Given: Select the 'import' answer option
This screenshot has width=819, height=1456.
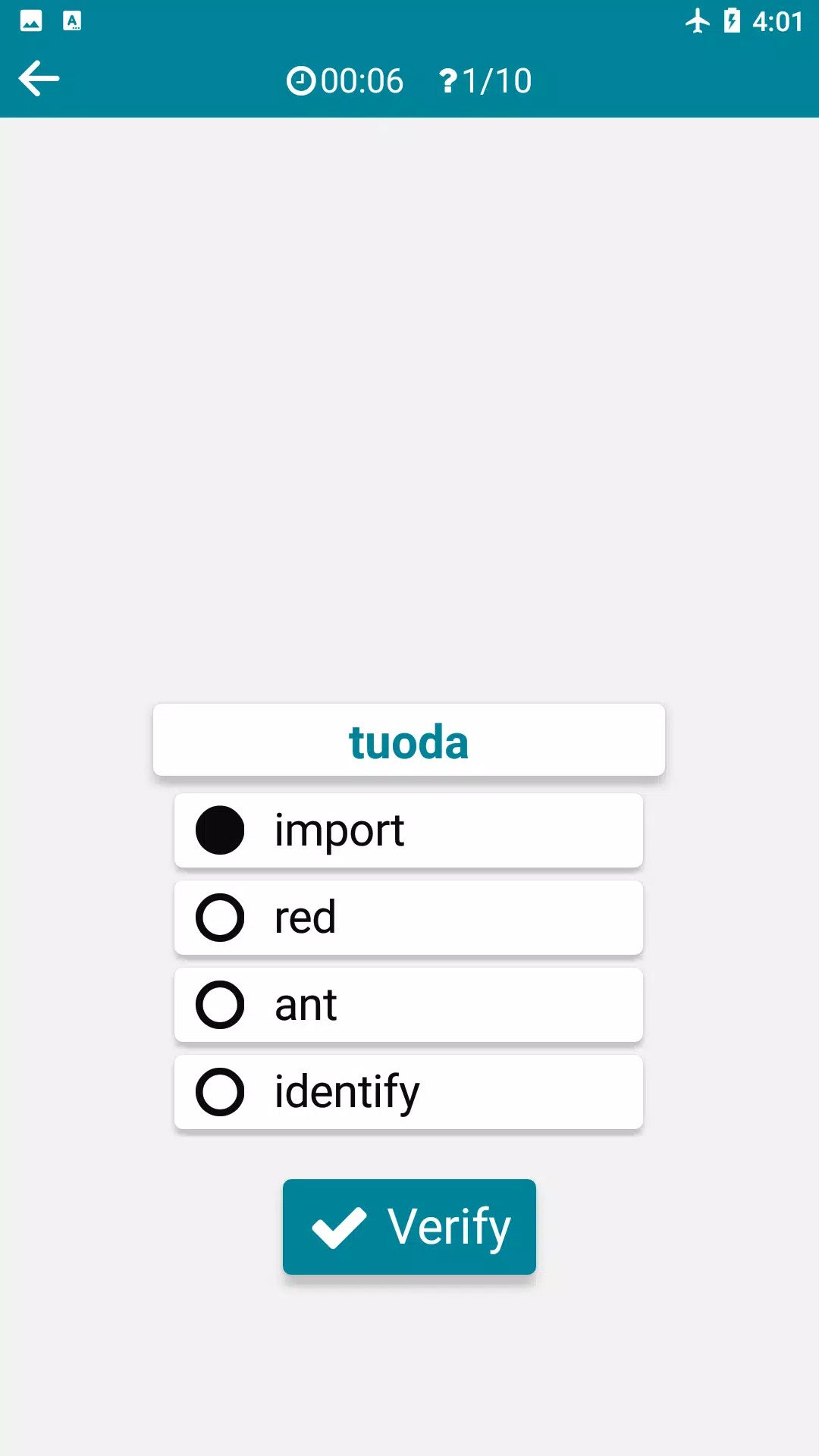Looking at the screenshot, I should [x=408, y=830].
